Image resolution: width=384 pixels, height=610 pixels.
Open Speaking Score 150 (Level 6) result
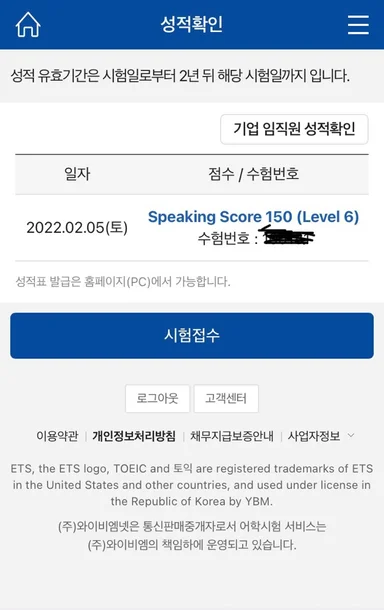(x=253, y=217)
